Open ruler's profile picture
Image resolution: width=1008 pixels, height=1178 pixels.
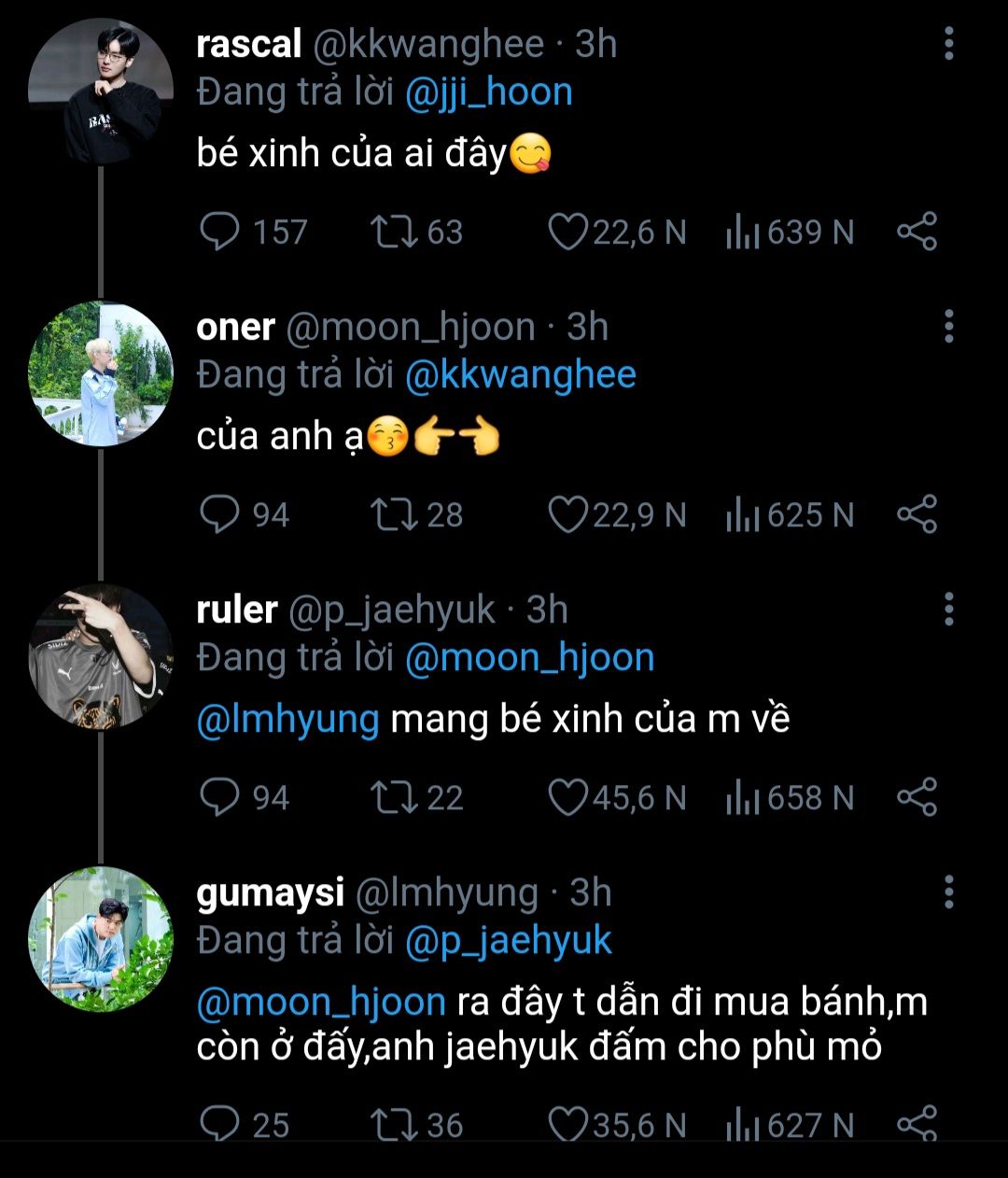point(101,656)
